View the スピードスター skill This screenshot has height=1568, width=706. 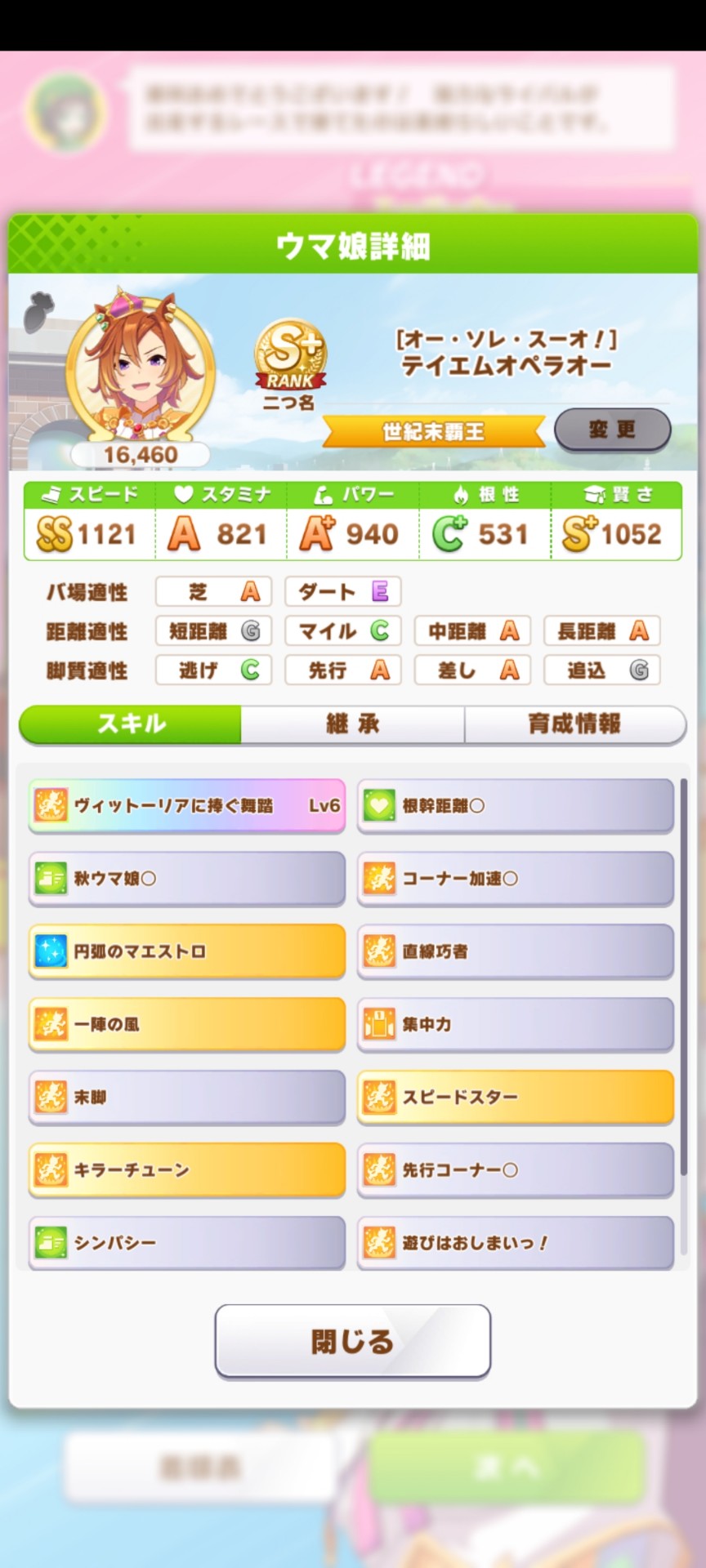click(x=516, y=1097)
